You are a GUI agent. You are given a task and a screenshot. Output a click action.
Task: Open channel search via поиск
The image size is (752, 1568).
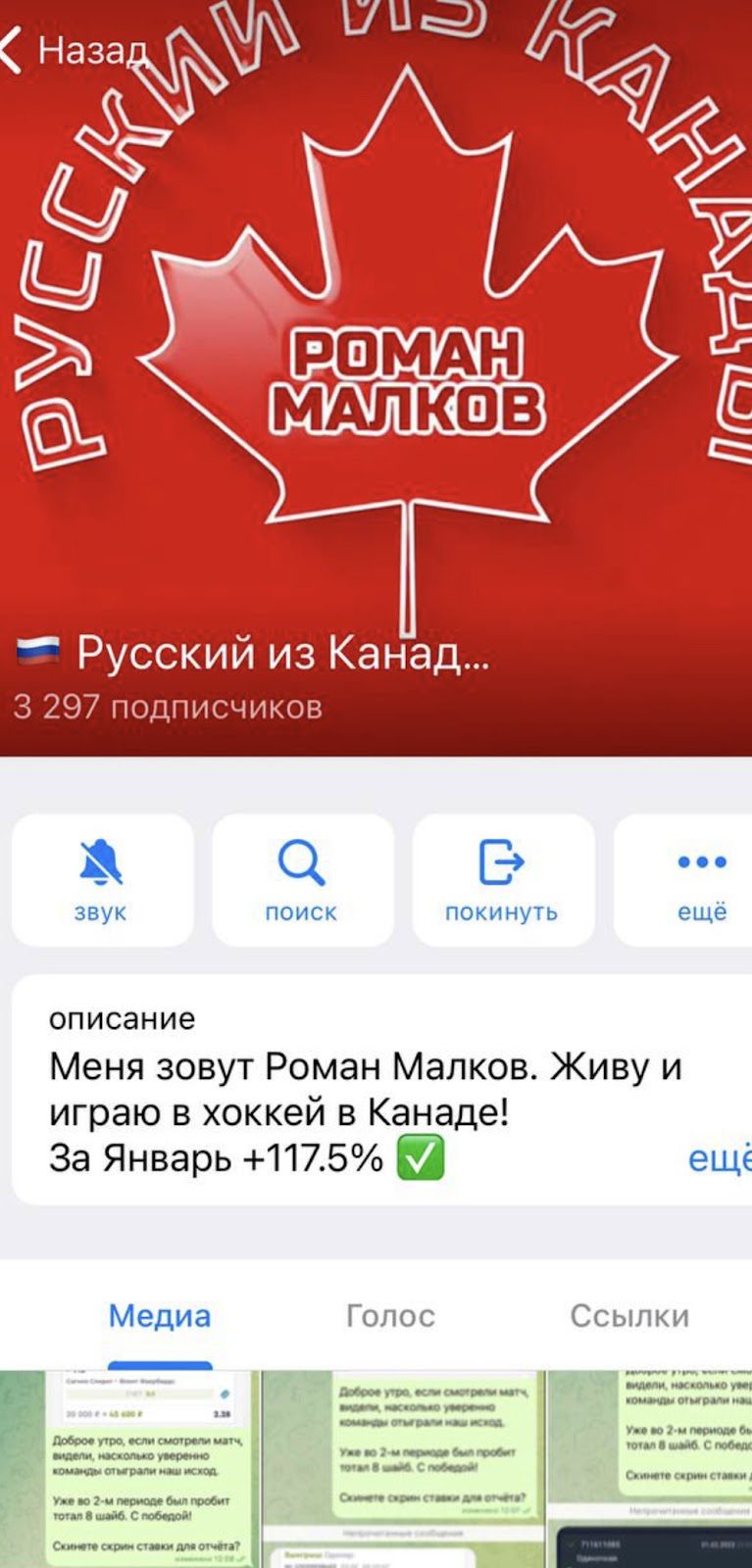pyautogui.click(x=302, y=879)
